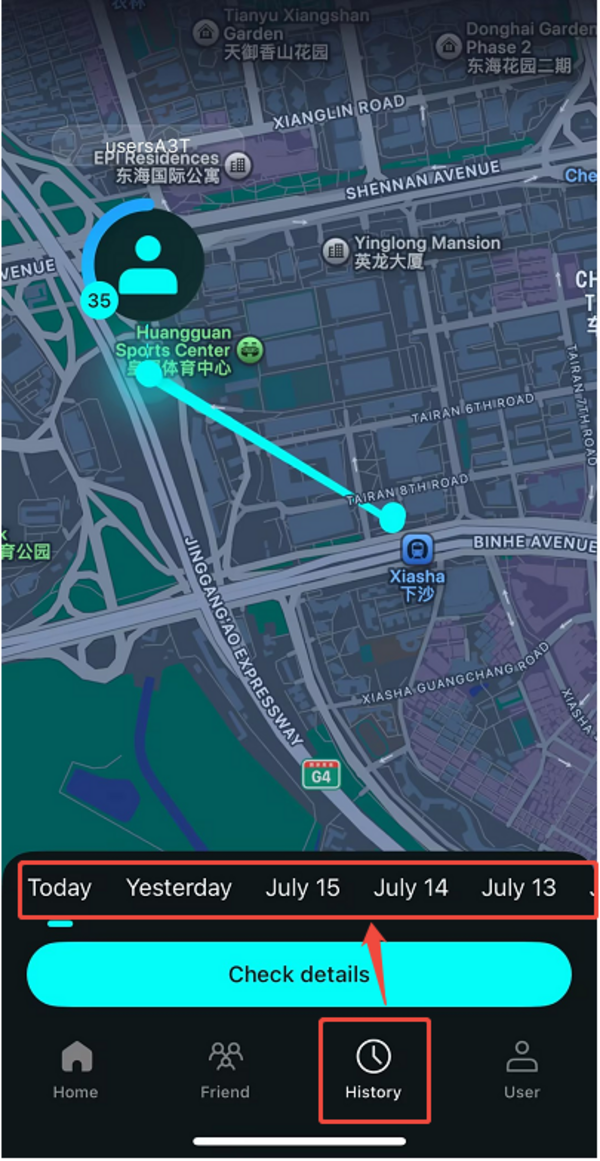Go to the Home tab
Image resolution: width=600 pixels, height=1161 pixels.
pyautogui.click(x=76, y=1070)
